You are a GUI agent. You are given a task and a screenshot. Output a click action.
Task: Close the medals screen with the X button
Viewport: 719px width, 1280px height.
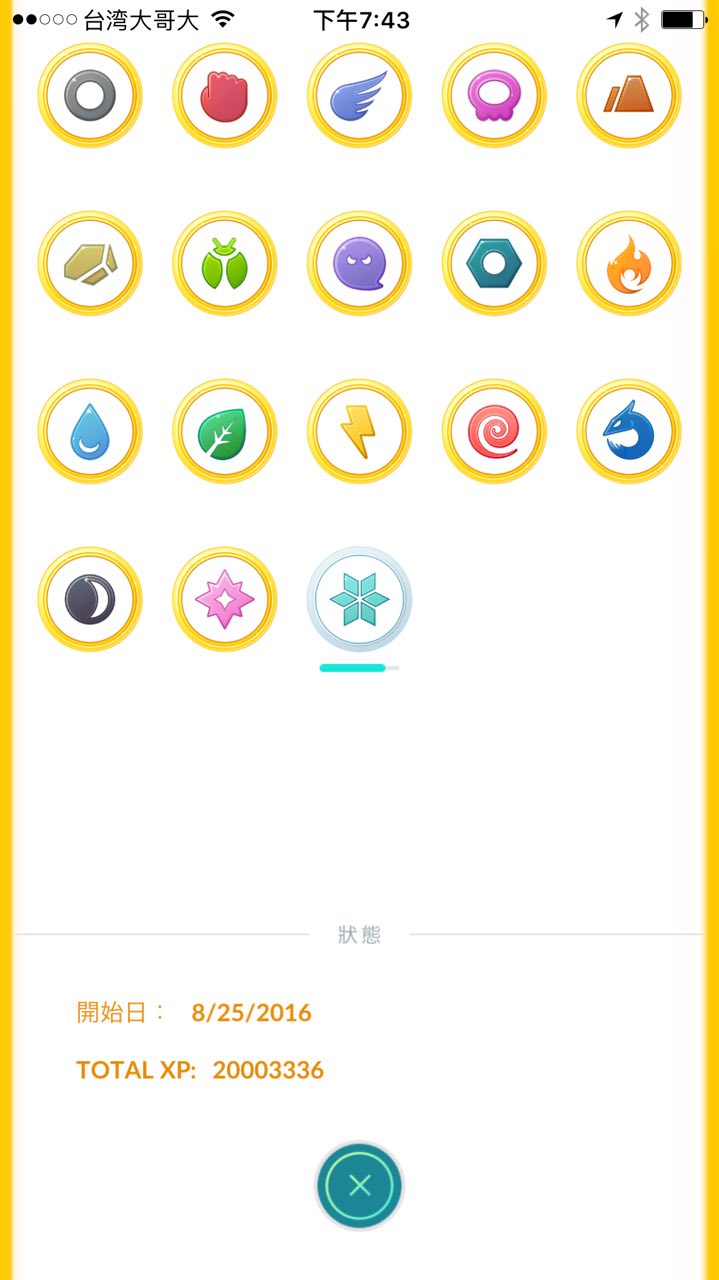click(360, 1186)
